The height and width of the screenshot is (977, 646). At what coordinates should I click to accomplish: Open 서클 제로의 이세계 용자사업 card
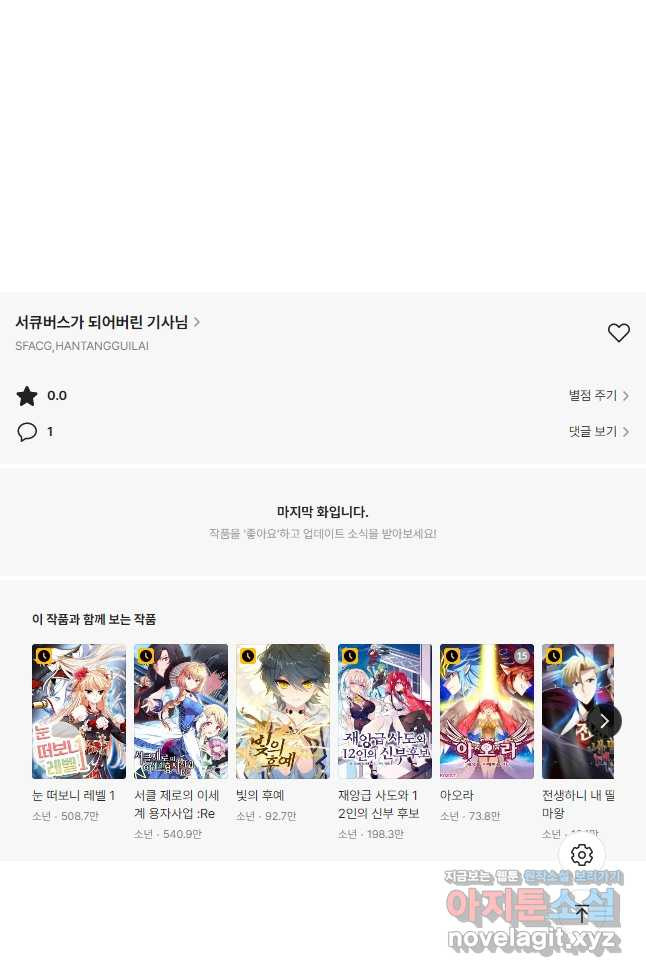click(x=181, y=712)
